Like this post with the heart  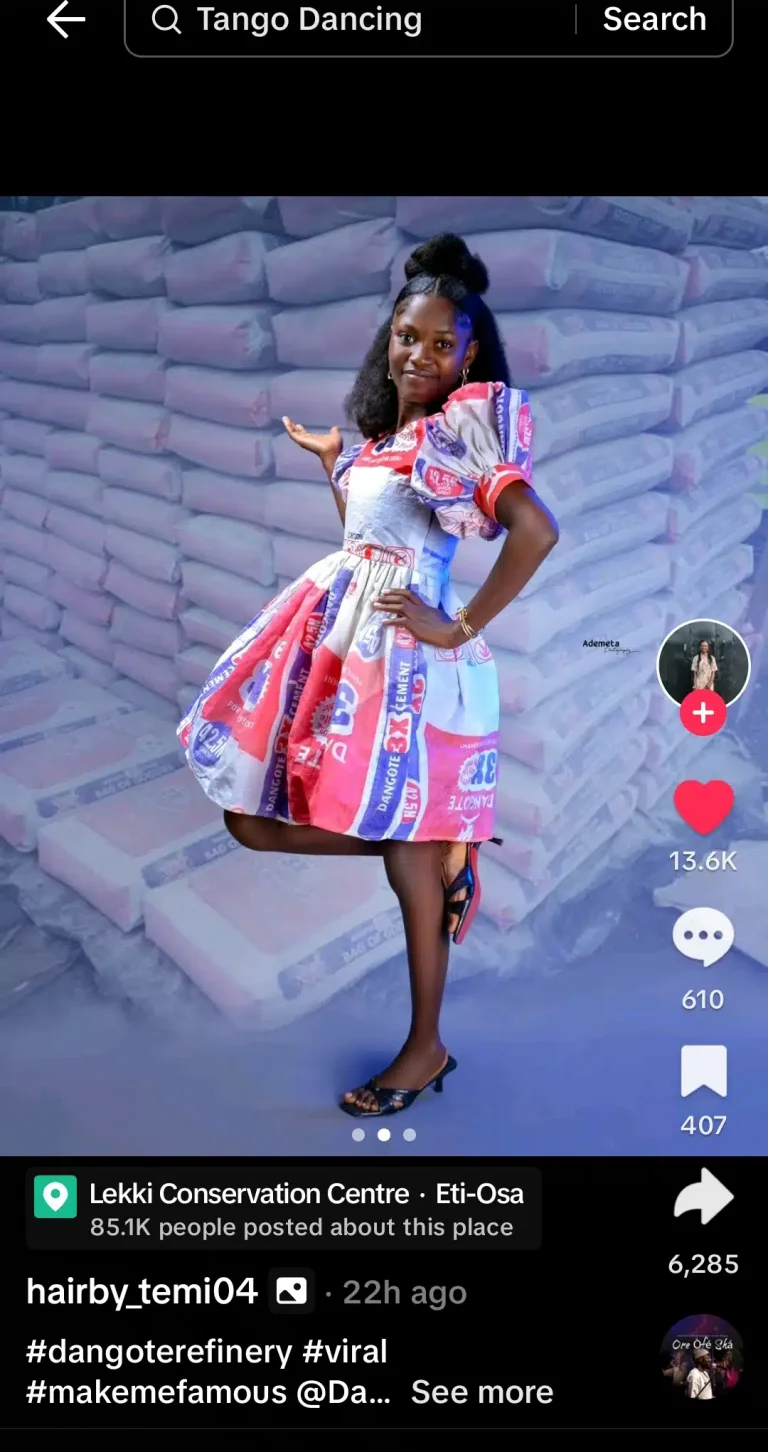coord(703,806)
